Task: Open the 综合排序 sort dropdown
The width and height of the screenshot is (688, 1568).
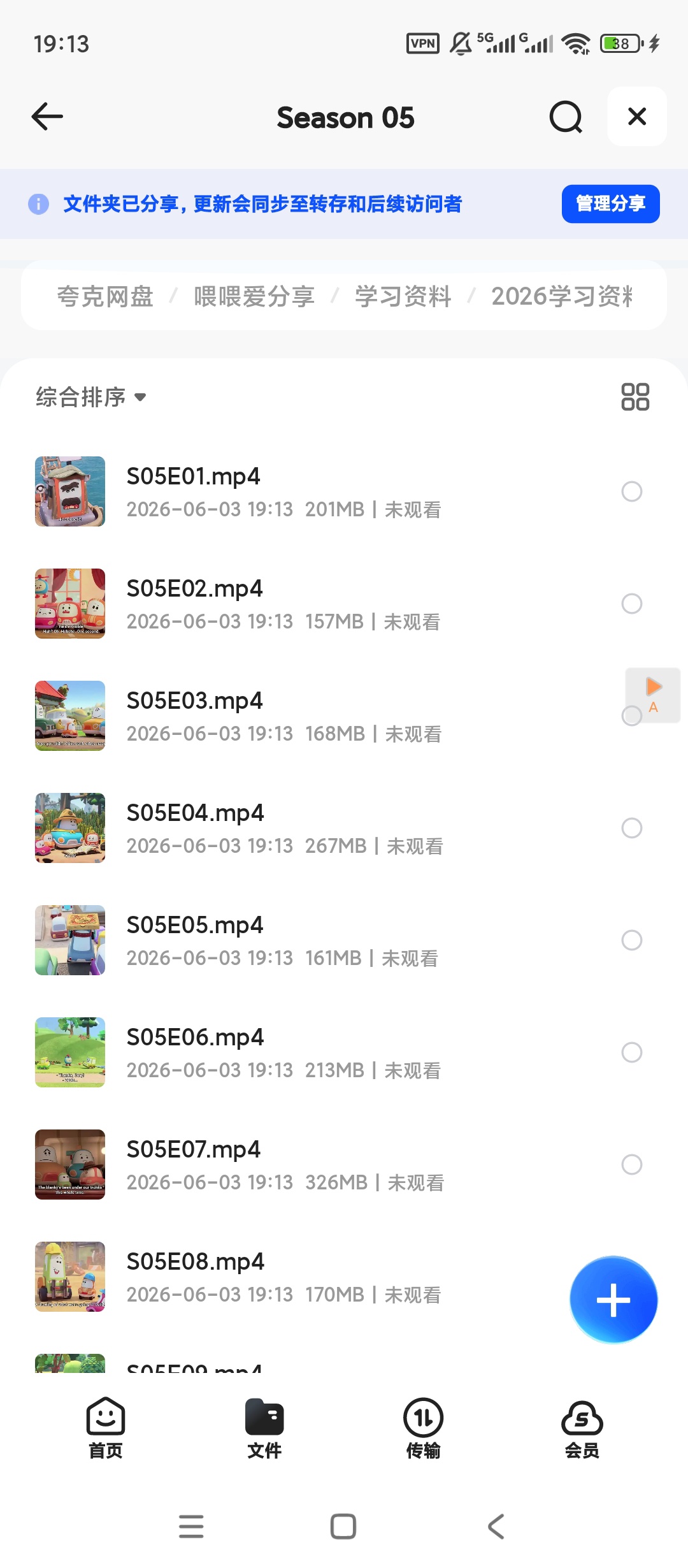Action: (x=91, y=397)
